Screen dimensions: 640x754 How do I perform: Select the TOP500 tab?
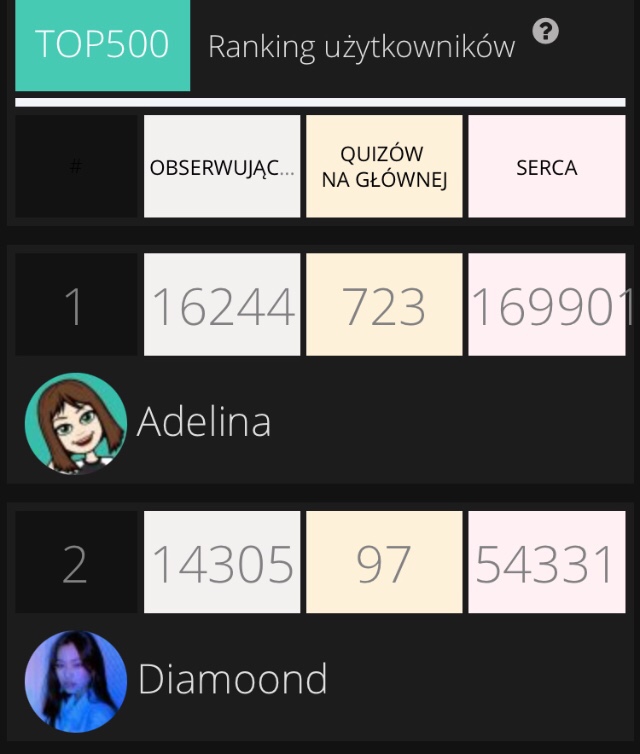102,45
